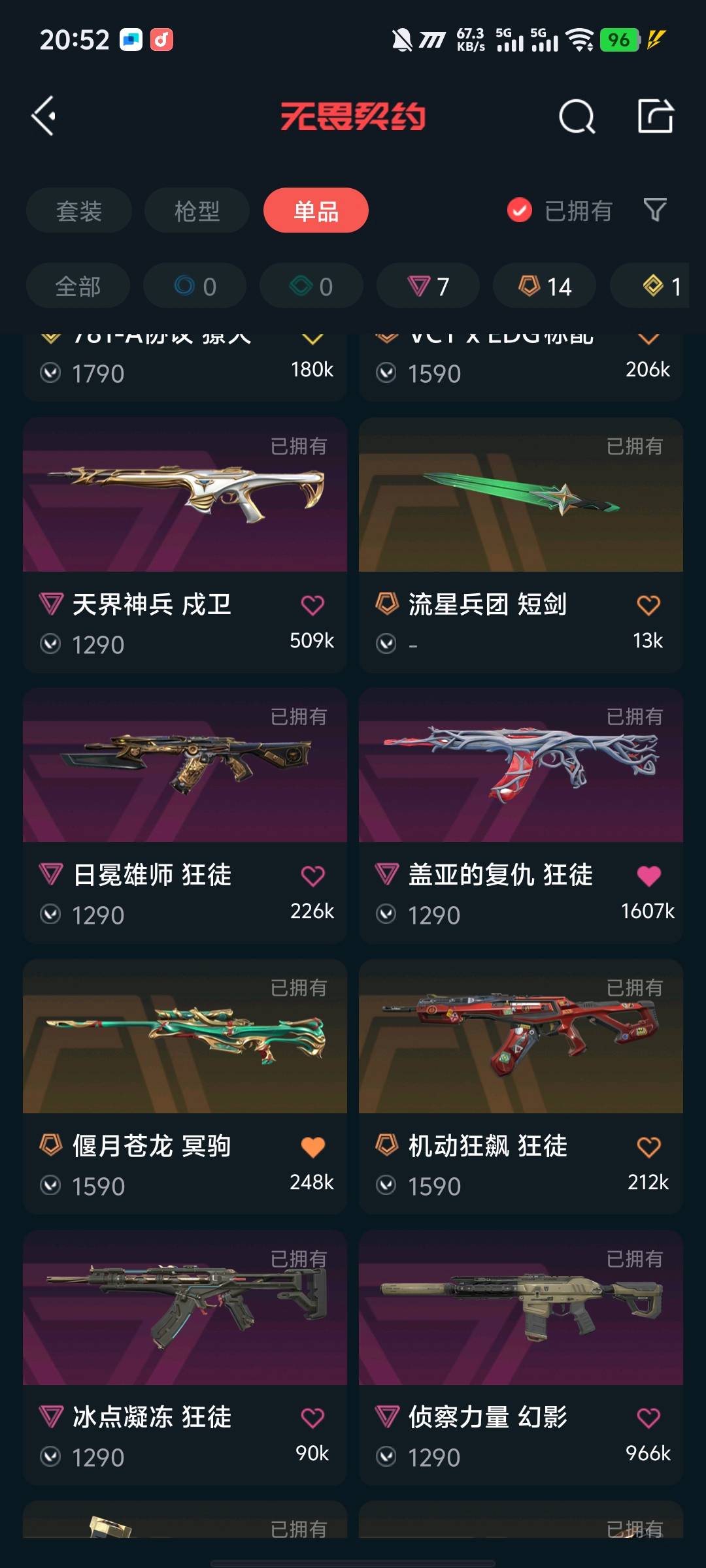
Task: Go back using the top-left arrow
Action: 44,116
